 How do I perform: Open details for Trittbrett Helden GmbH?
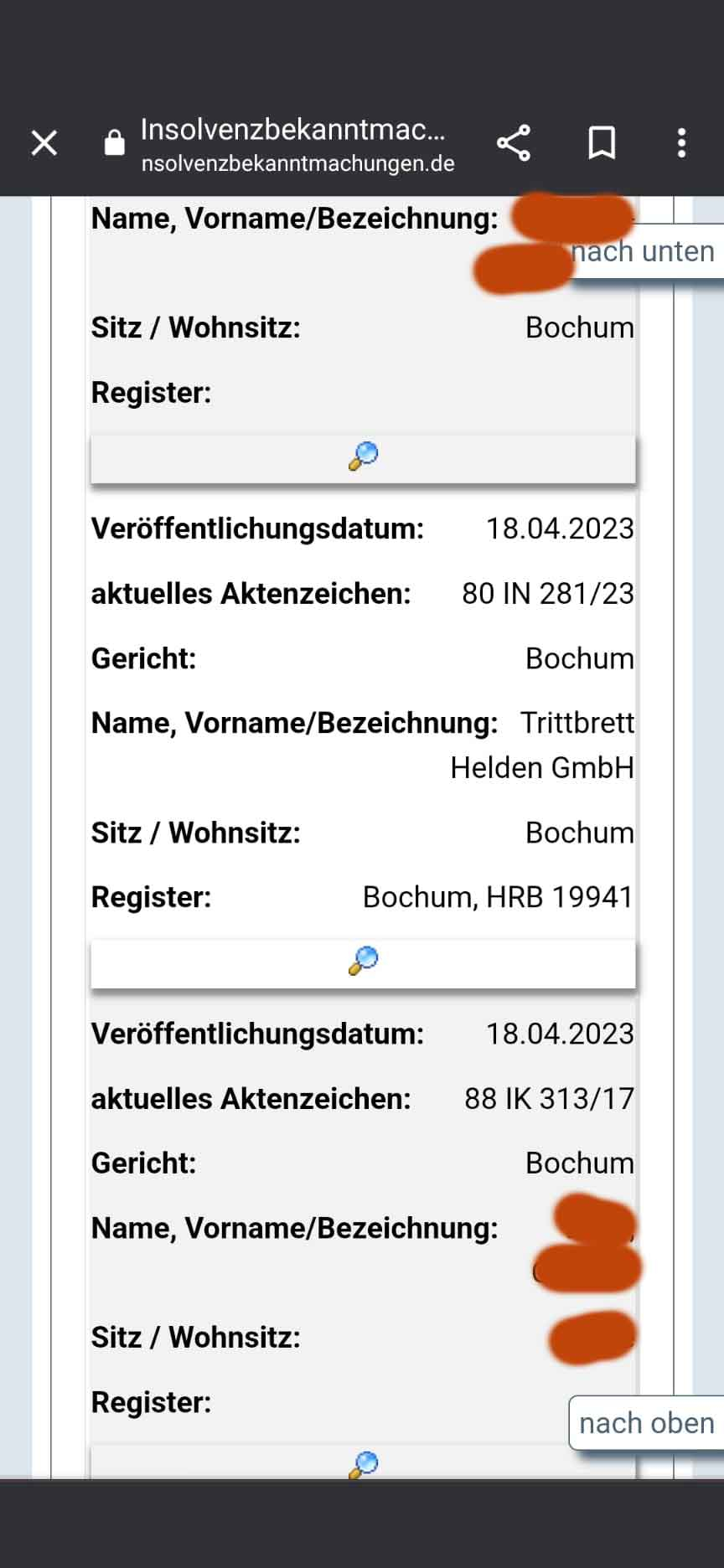click(x=363, y=961)
